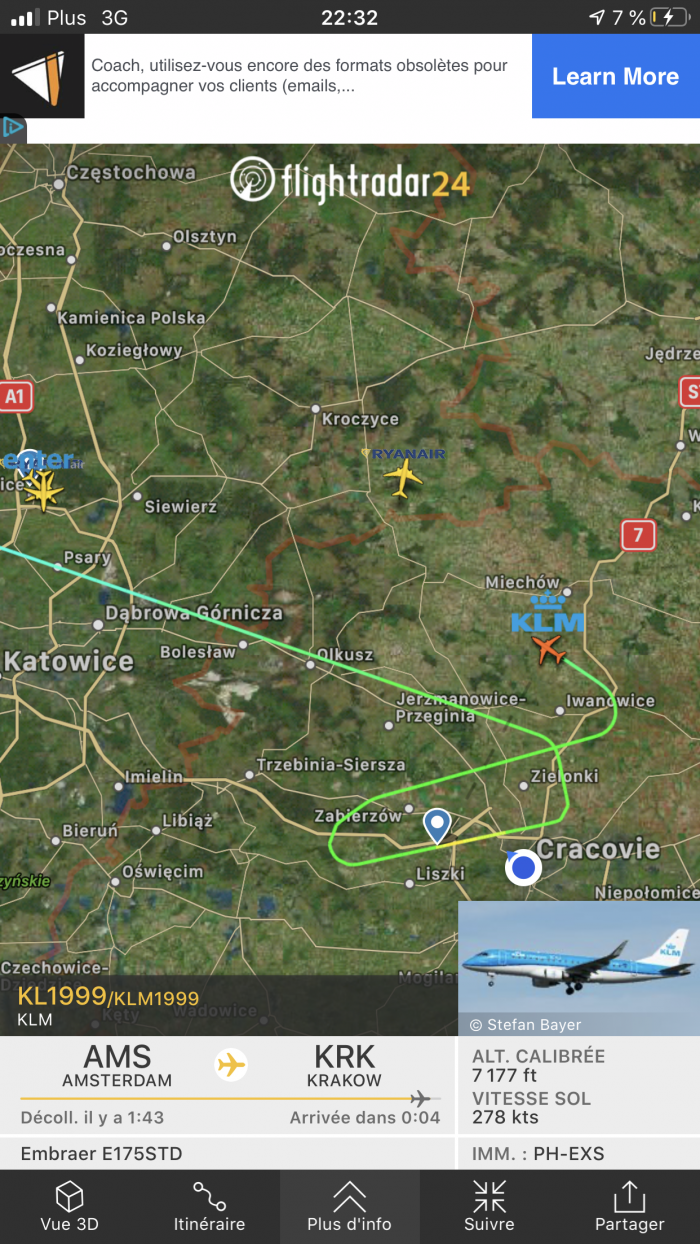Open the AdChoices icon on the ad
This screenshot has height=1244, width=700.
pyautogui.click(x=13, y=127)
